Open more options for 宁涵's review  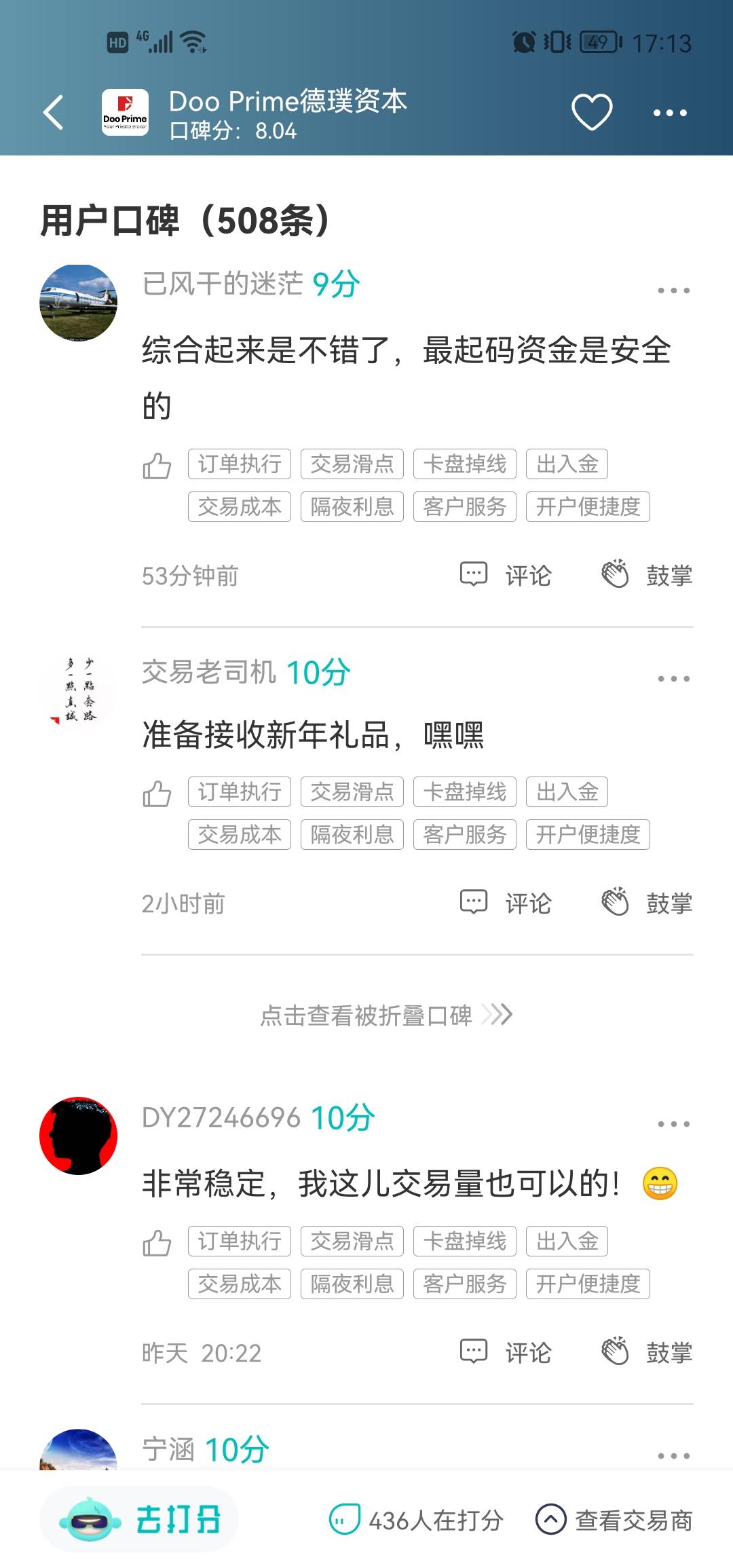pyautogui.click(x=673, y=1455)
